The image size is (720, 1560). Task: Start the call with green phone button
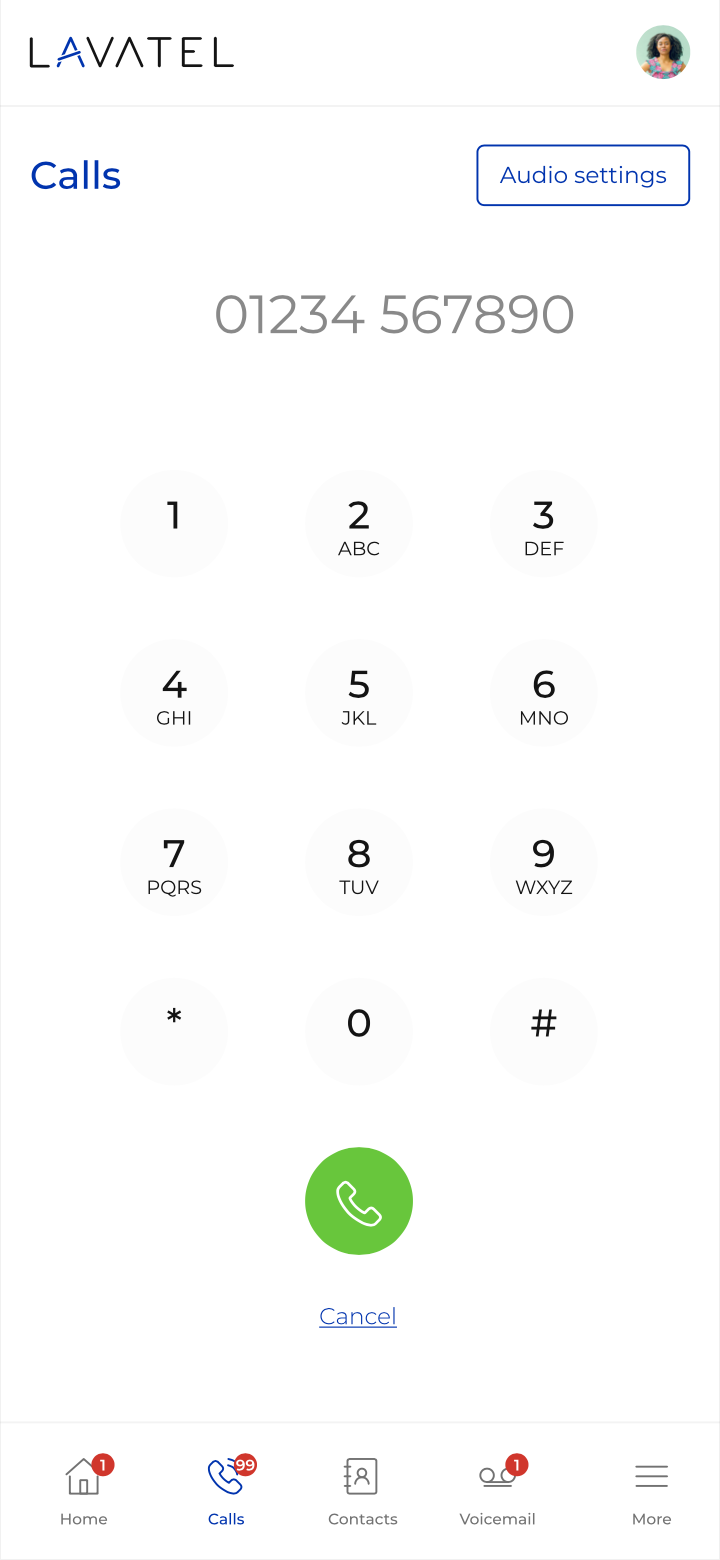(x=359, y=1201)
